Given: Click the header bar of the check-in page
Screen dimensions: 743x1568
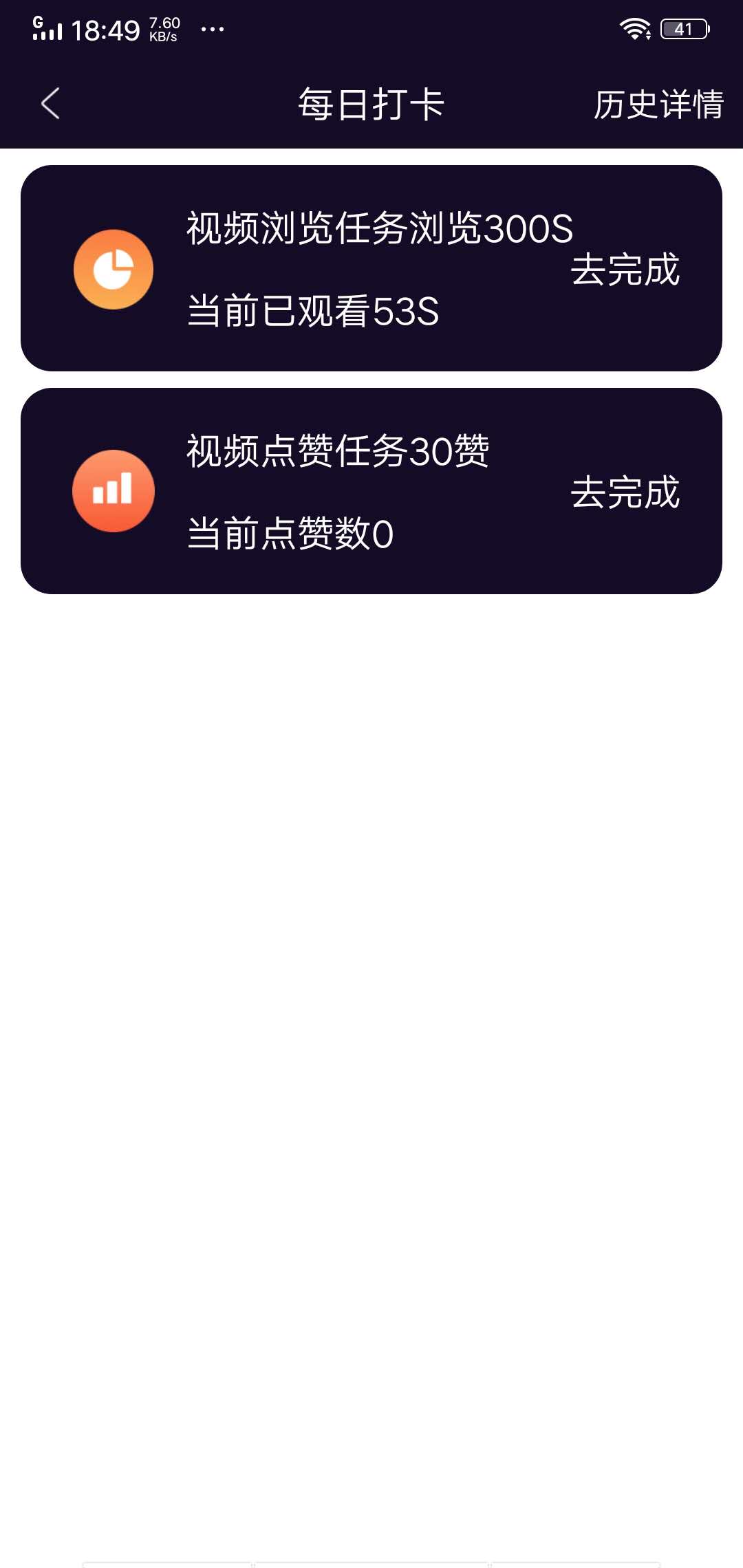Looking at the screenshot, I should click(x=371, y=103).
